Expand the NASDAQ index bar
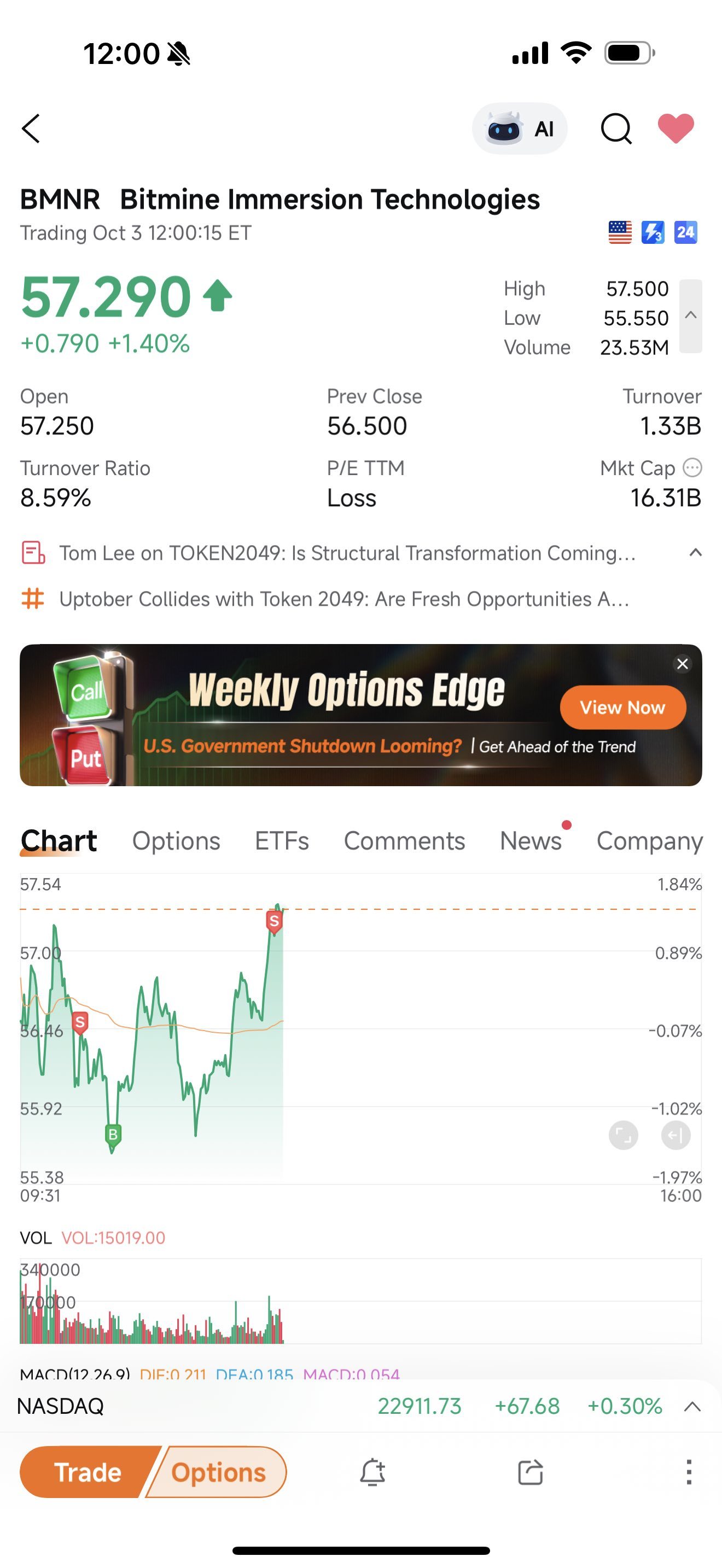The width and height of the screenshot is (722, 1568). (x=693, y=1406)
